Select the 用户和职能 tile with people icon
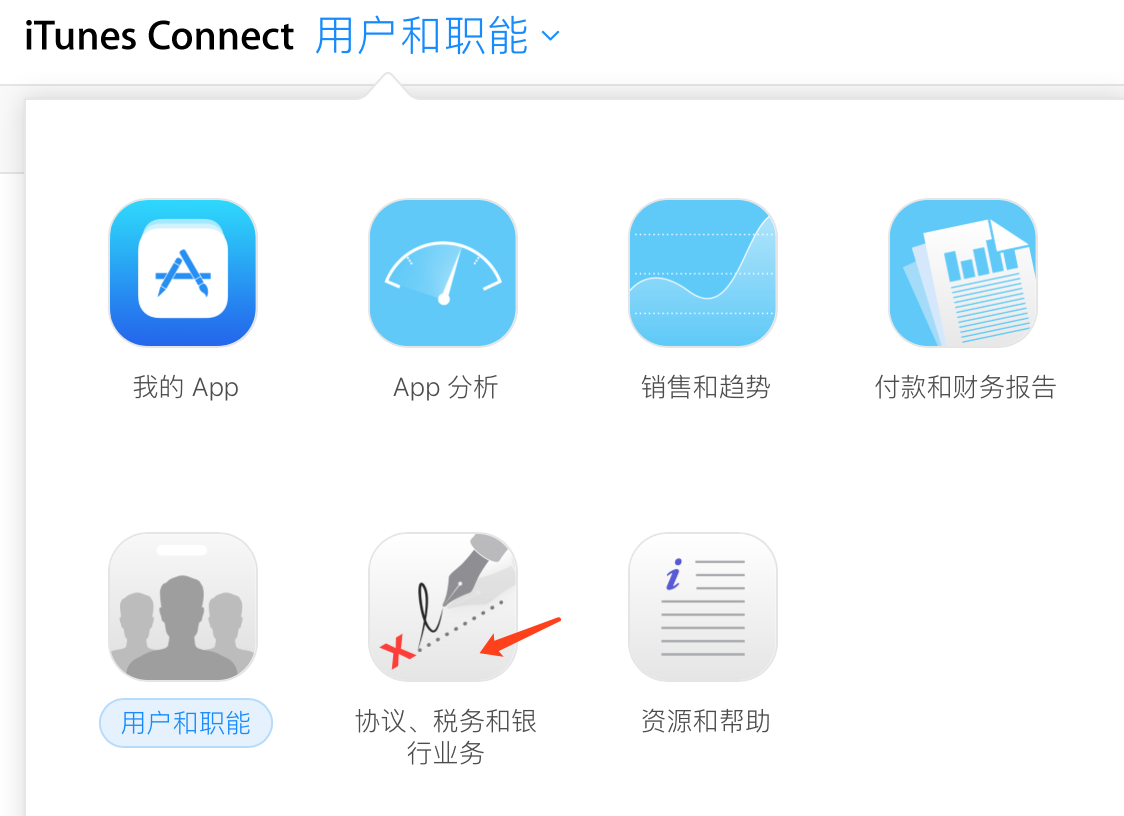Screen dimensions: 1124x816 pyautogui.click(x=183, y=607)
